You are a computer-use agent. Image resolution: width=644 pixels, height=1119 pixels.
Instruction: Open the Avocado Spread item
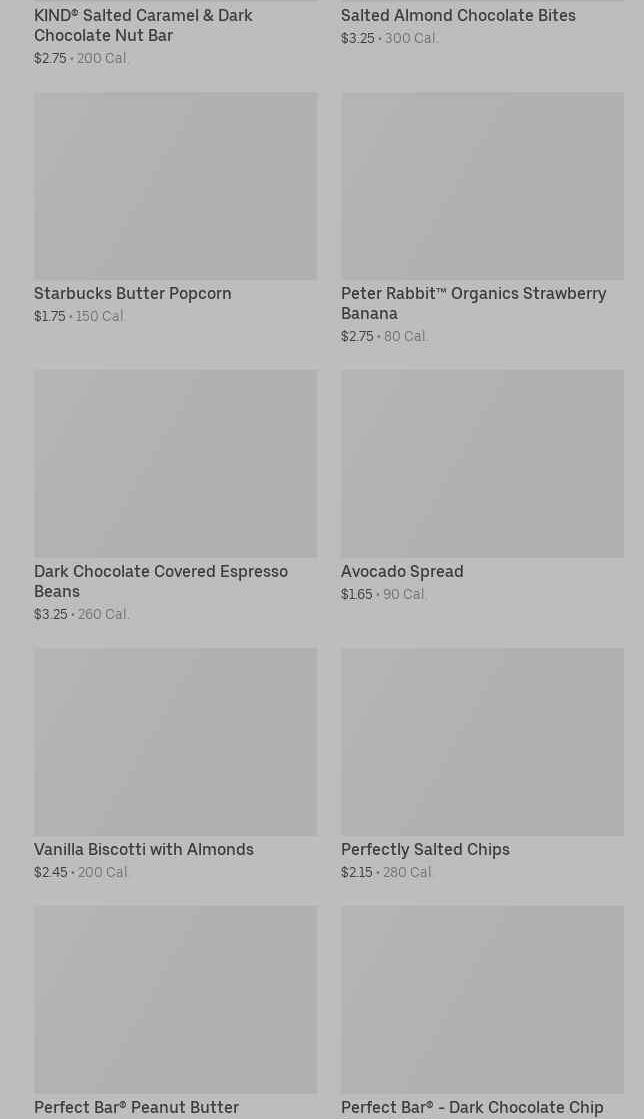(x=483, y=487)
